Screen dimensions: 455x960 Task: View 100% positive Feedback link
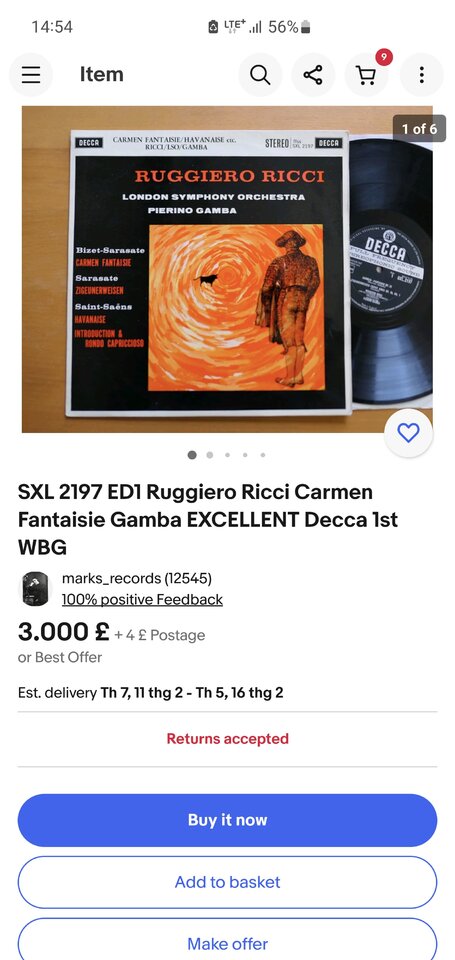pos(142,599)
